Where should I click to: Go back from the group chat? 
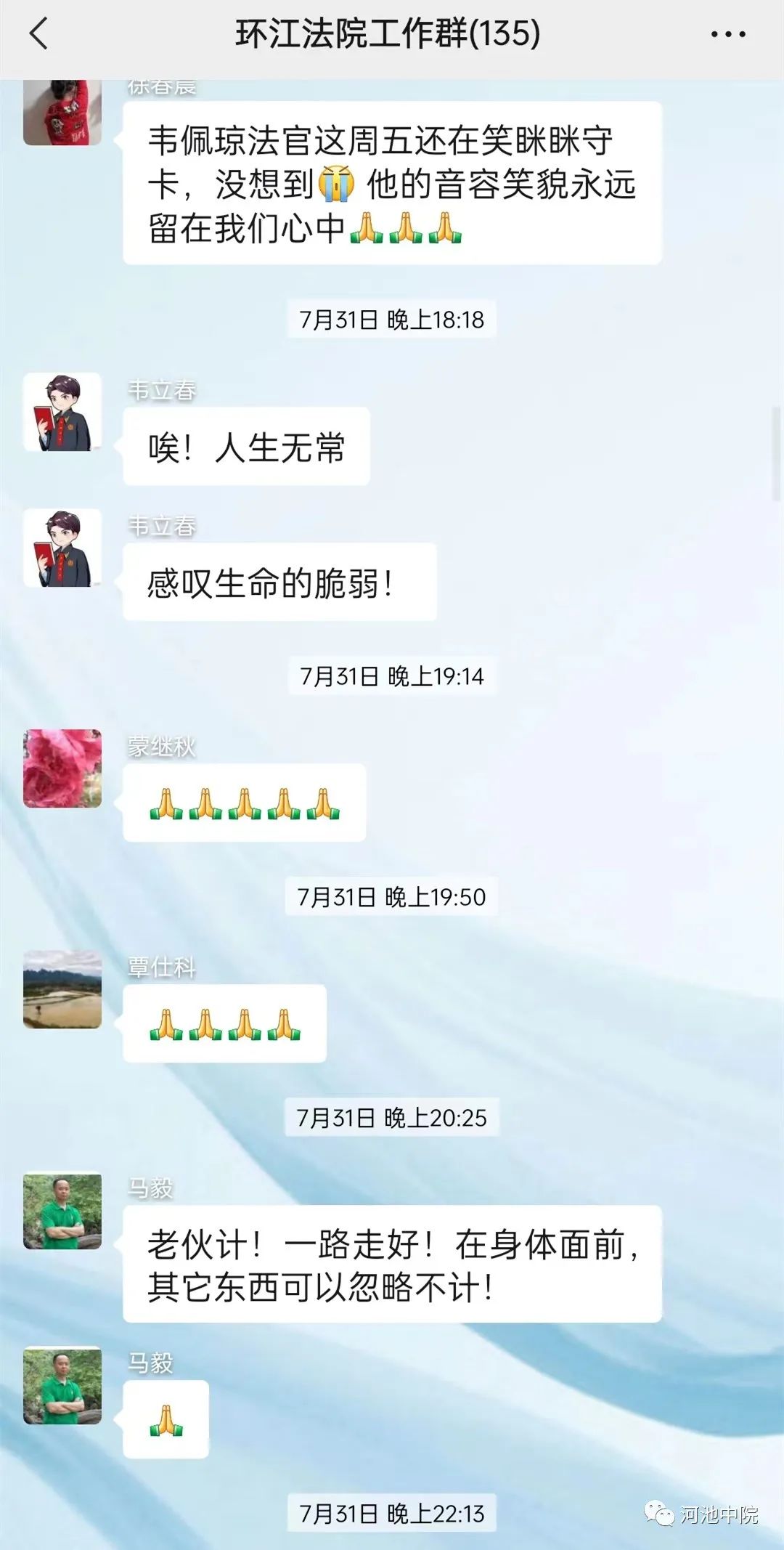click(x=38, y=34)
